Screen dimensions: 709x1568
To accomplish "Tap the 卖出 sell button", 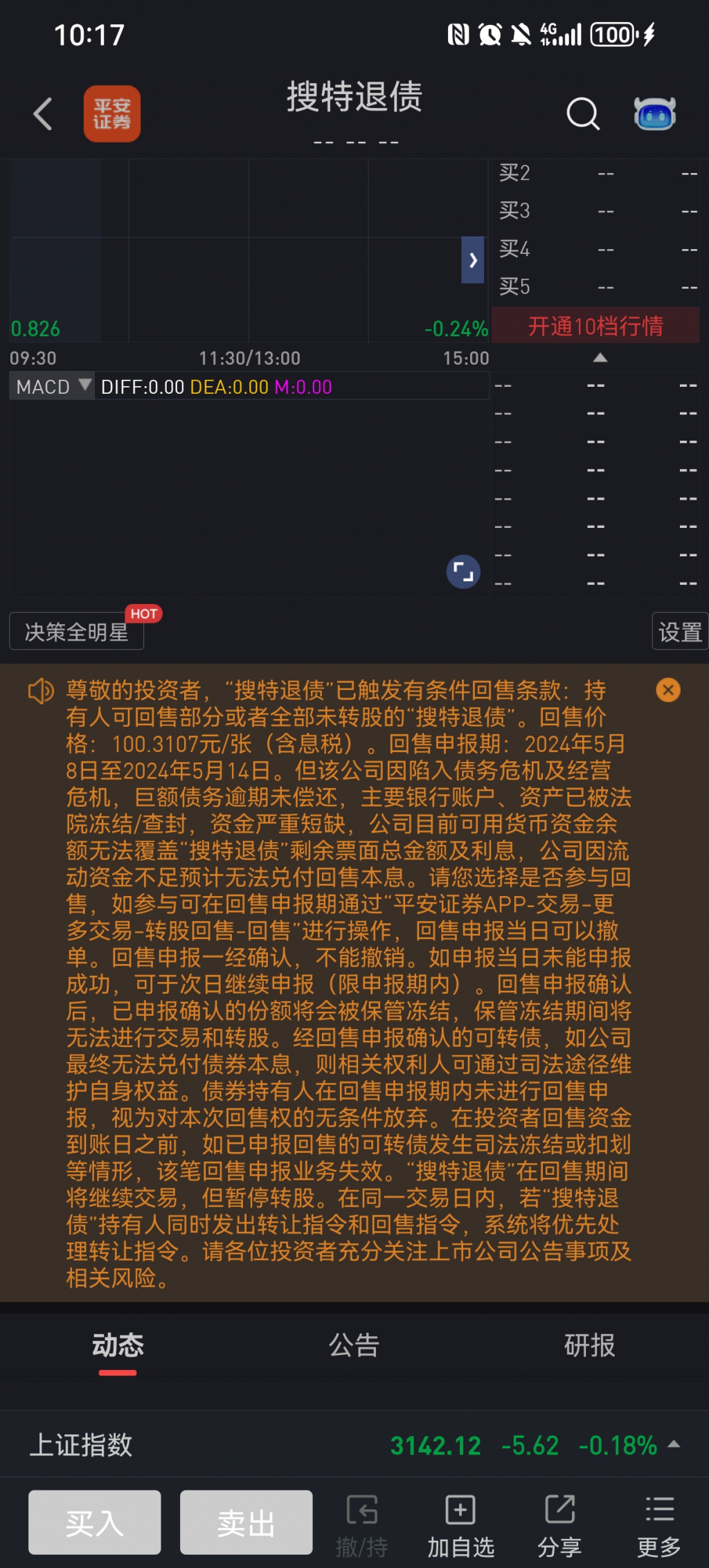I will pos(246,1522).
